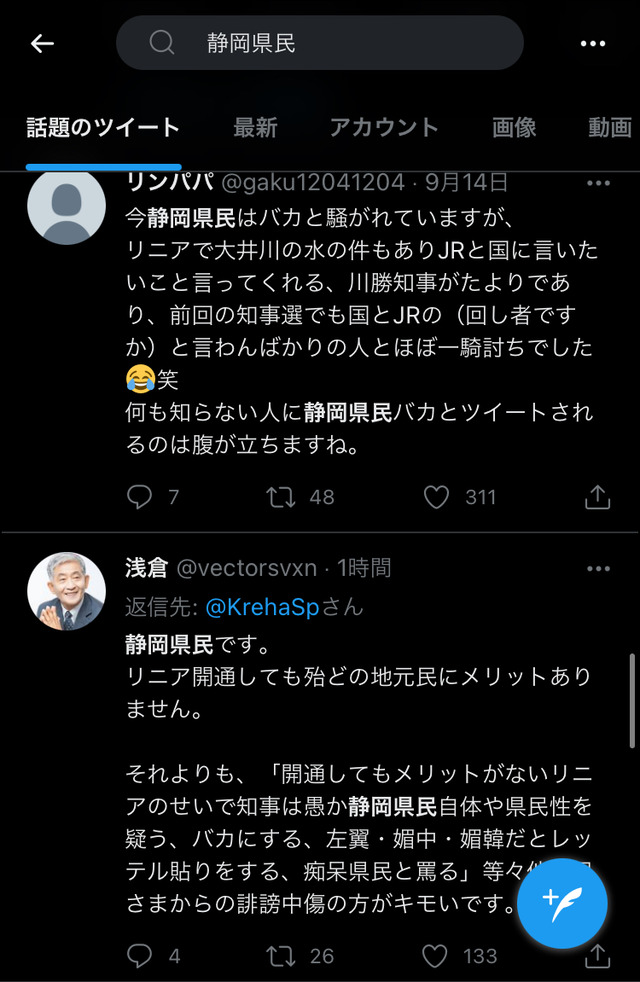Screen dimensions: 640x982
Task: Like 浅倉's tweet
Action: (x=435, y=955)
